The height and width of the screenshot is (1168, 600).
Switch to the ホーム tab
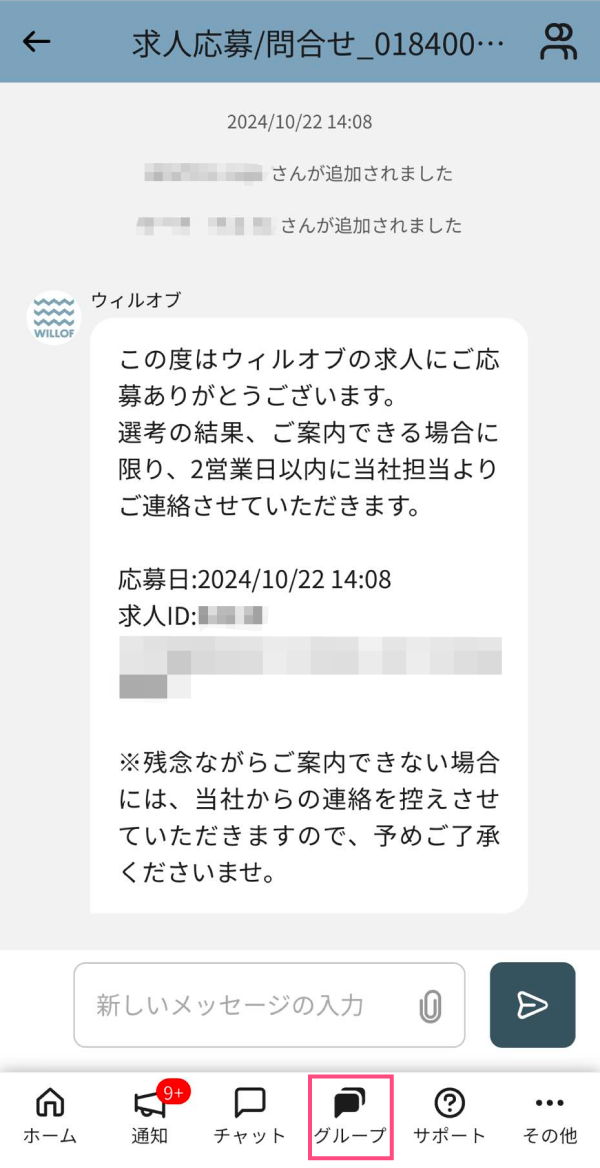49,1115
